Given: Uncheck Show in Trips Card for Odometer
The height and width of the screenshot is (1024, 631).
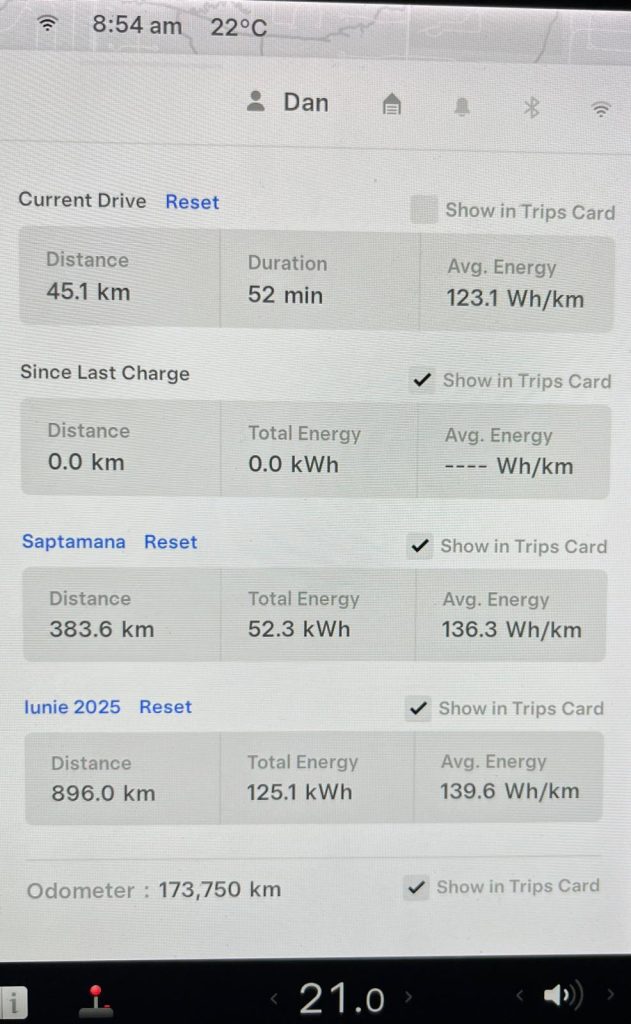Looking at the screenshot, I should coord(415,887).
